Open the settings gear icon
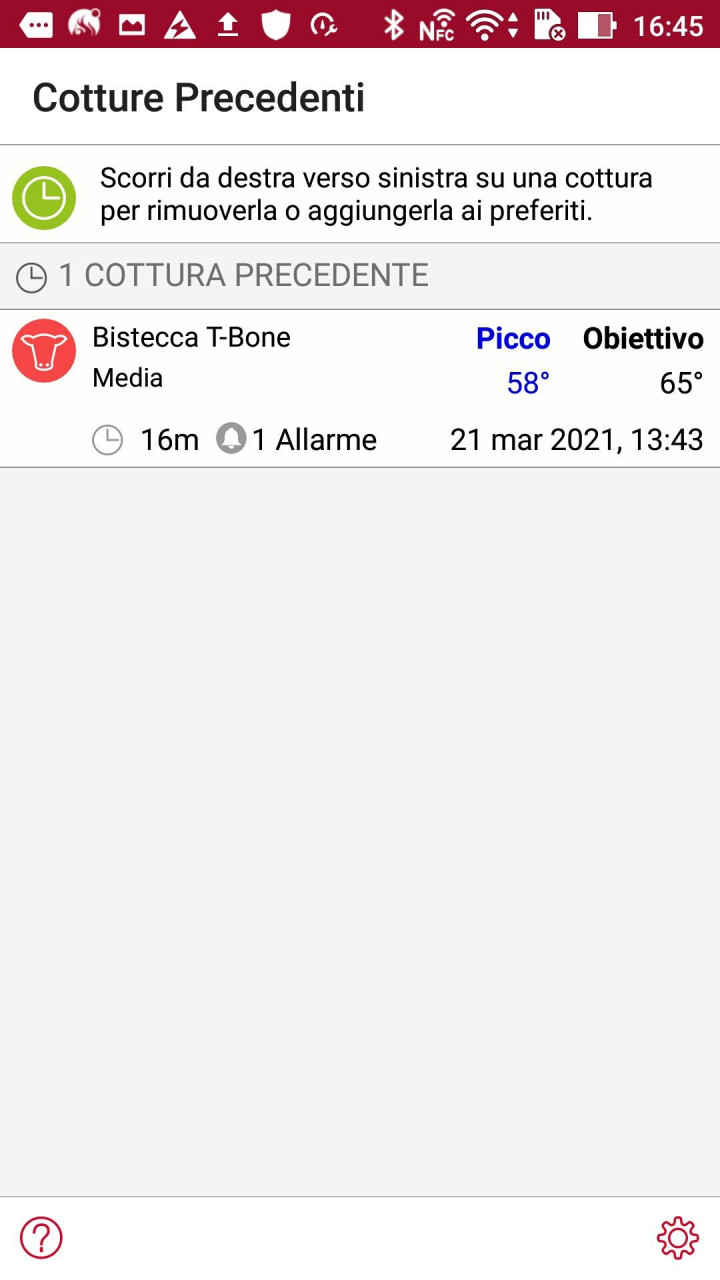Image resolution: width=720 pixels, height=1280 pixels. pyautogui.click(x=678, y=1238)
